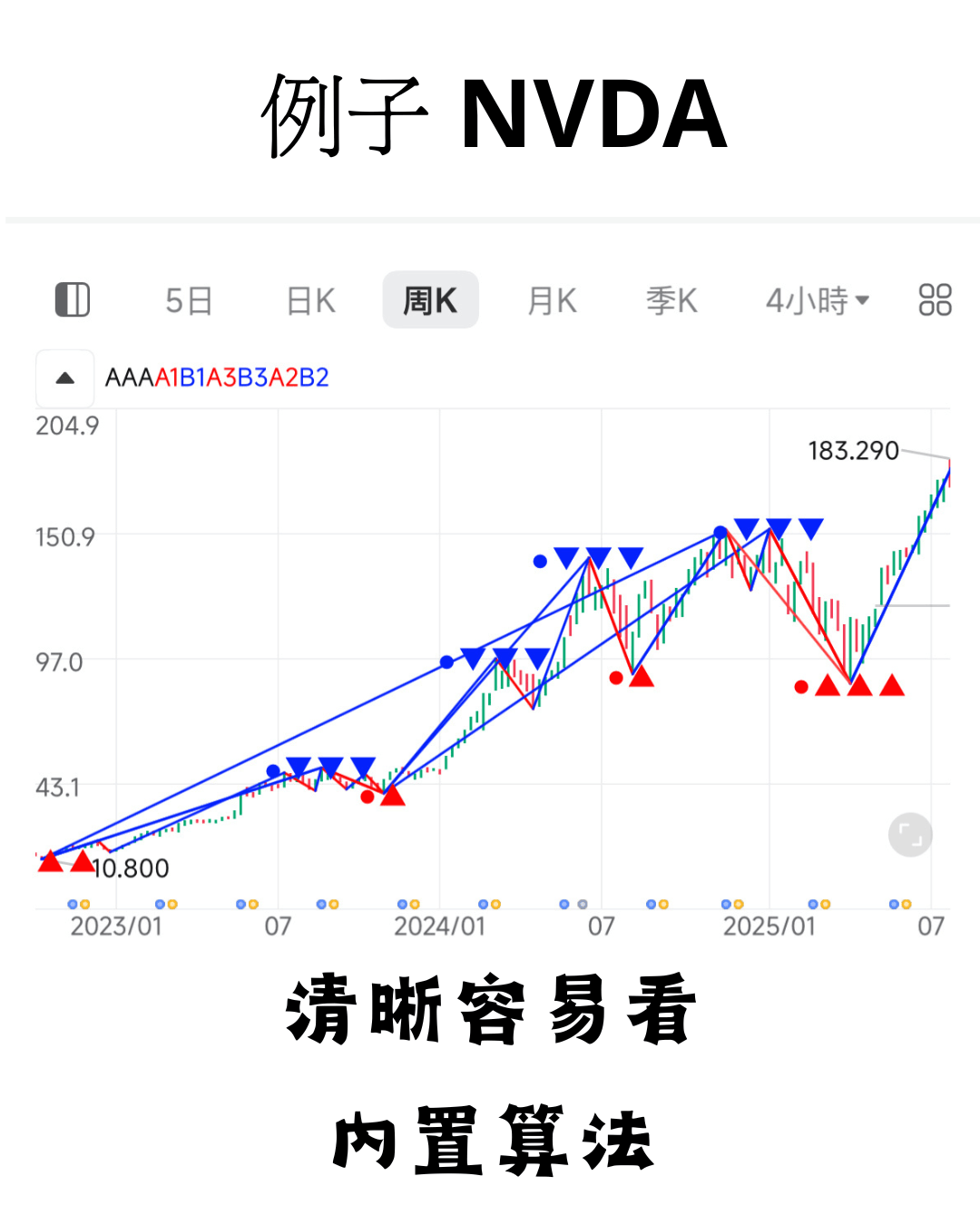Switch to the 季K quarterly chart tab

[671, 299]
